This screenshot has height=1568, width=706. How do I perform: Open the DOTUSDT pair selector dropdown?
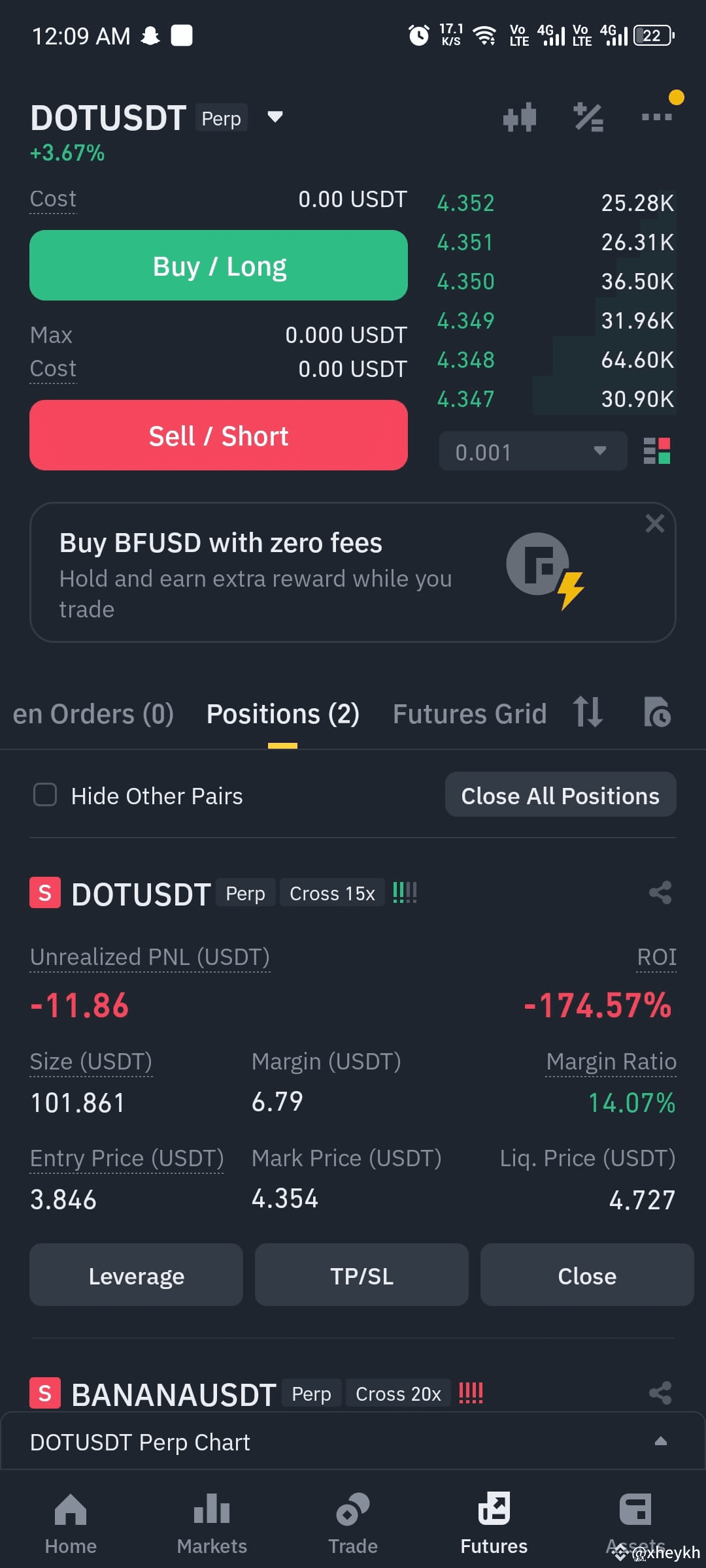tap(275, 118)
